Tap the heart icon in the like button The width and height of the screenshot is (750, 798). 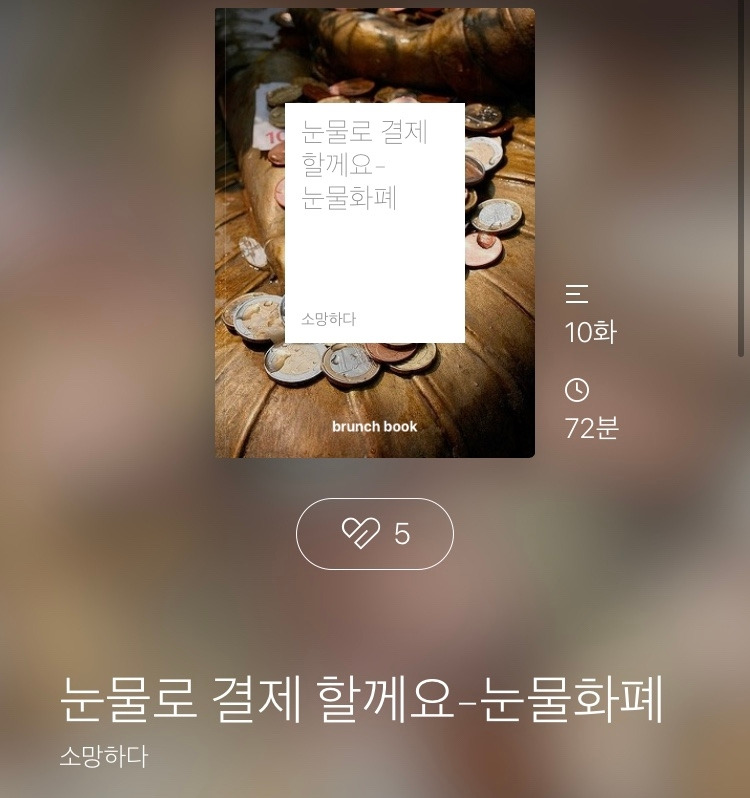click(x=359, y=533)
